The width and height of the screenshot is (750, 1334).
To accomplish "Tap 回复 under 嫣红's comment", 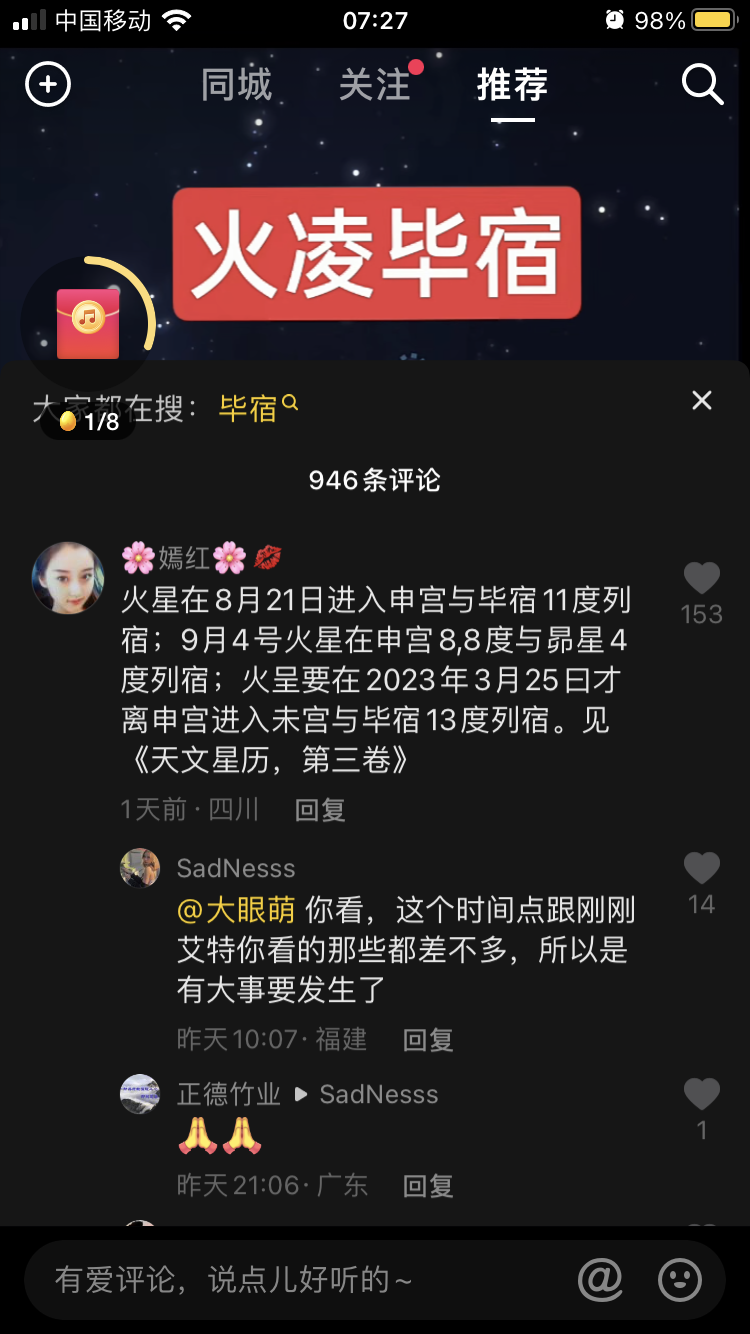I will [318, 810].
